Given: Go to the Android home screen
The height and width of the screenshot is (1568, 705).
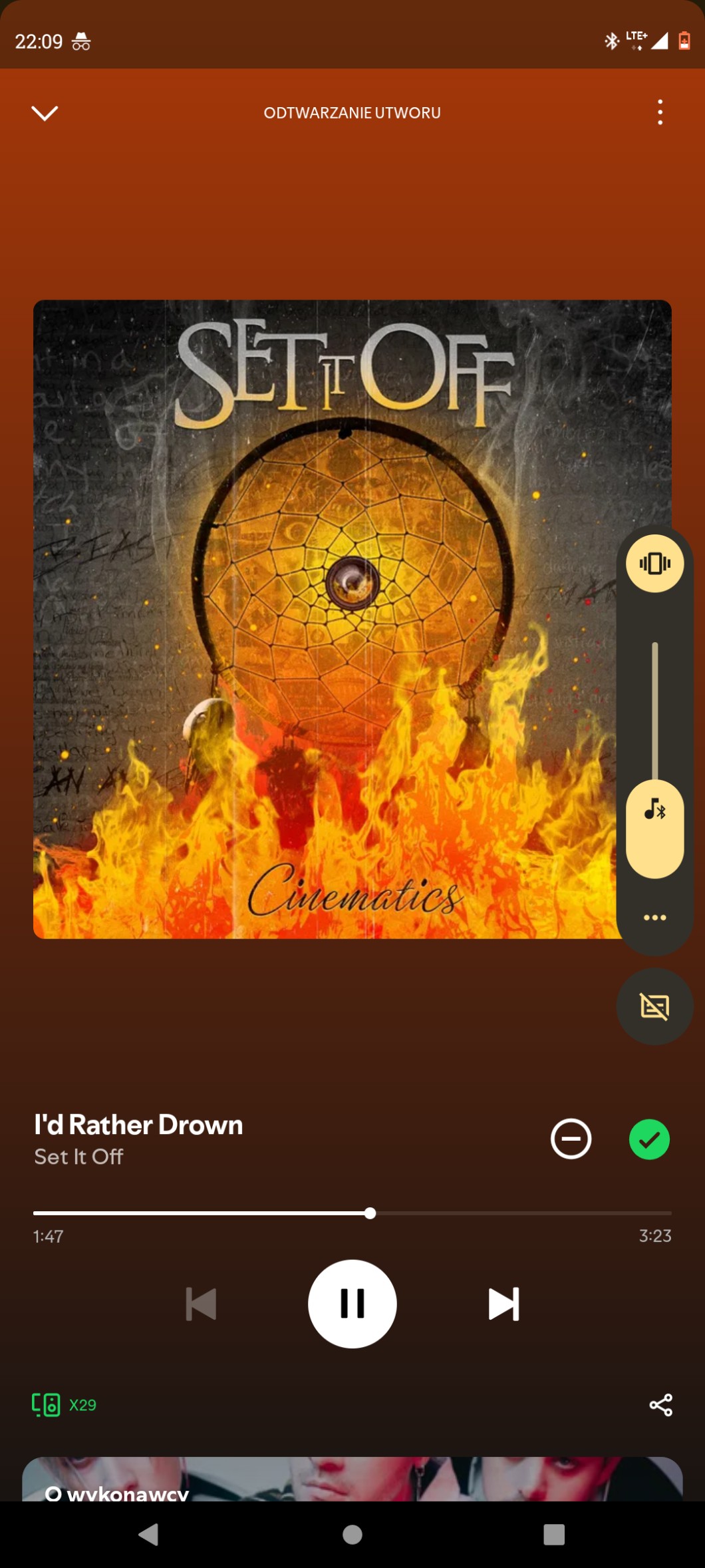Looking at the screenshot, I should coord(352,1534).
